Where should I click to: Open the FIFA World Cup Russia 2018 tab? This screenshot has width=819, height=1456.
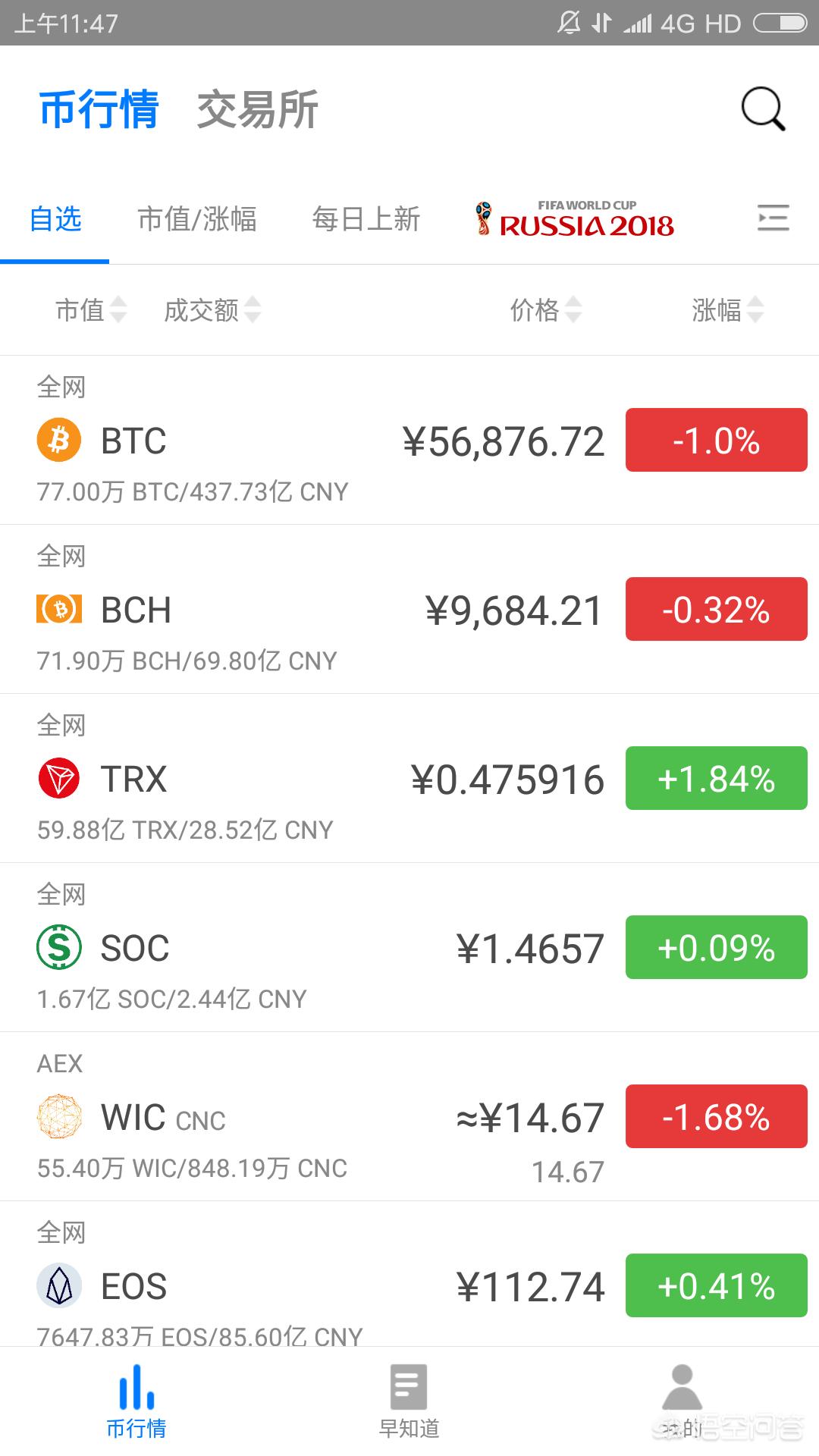pos(574,219)
